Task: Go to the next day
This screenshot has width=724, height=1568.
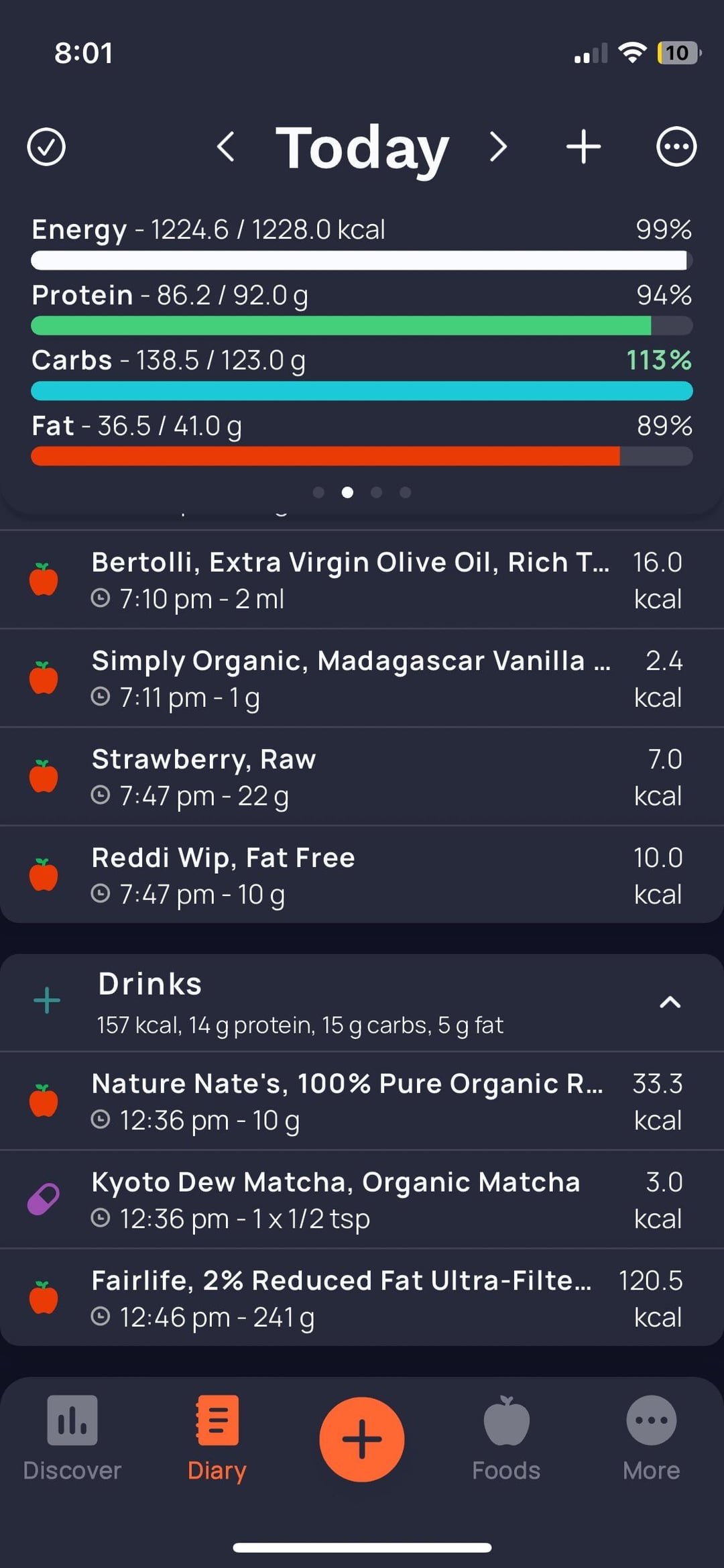Action: tap(498, 147)
